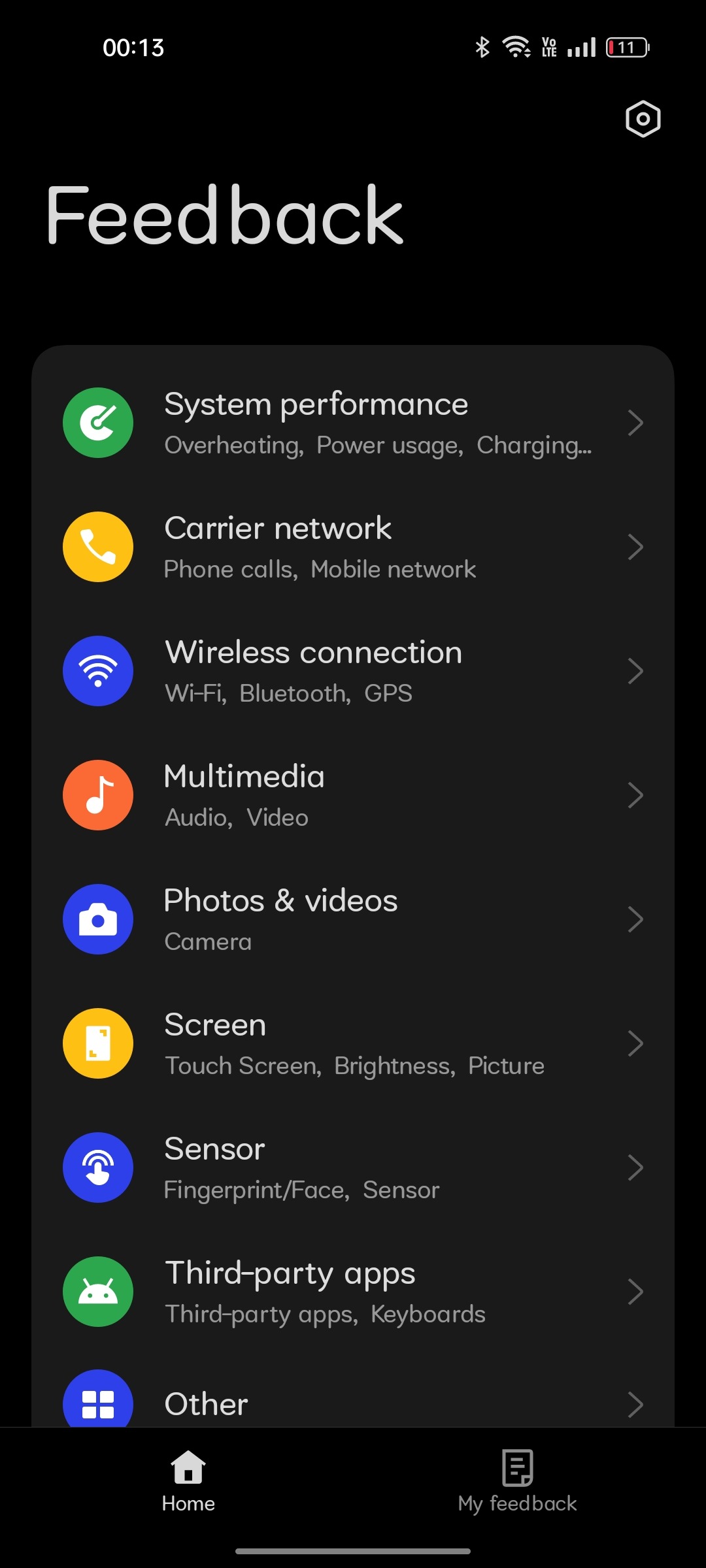Open System performance feedback category
The height and width of the screenshot is (1568, 706).
click(x=353, y=423)
